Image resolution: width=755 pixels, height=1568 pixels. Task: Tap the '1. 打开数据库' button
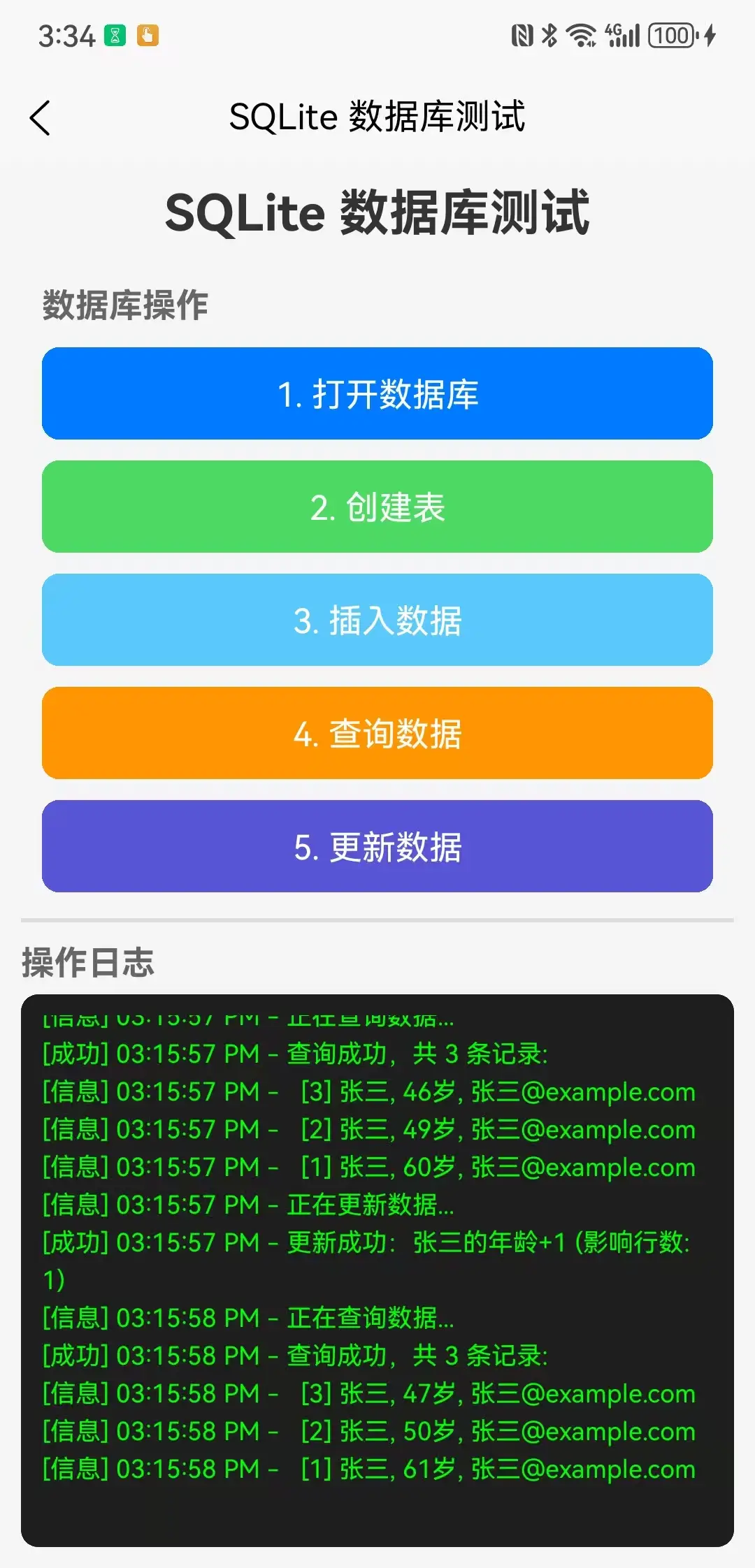click(377, 393)
